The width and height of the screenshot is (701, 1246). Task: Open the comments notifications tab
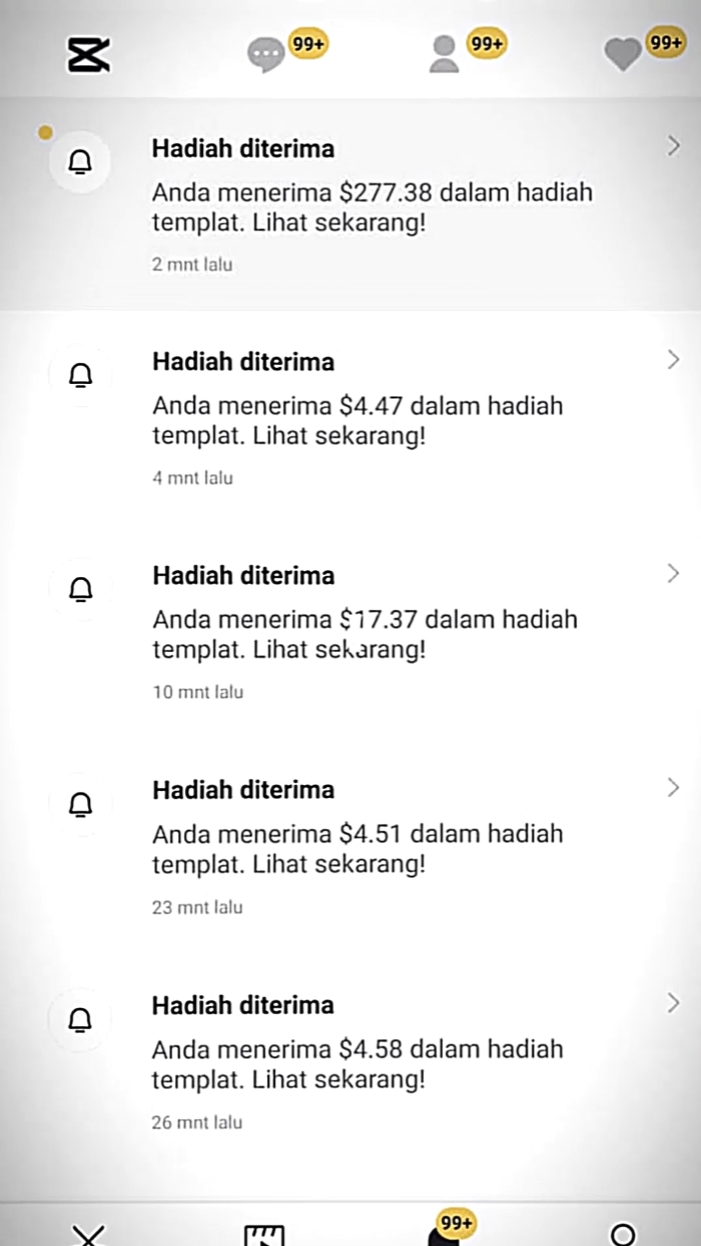pyautogui.click(x=266, y=55)
